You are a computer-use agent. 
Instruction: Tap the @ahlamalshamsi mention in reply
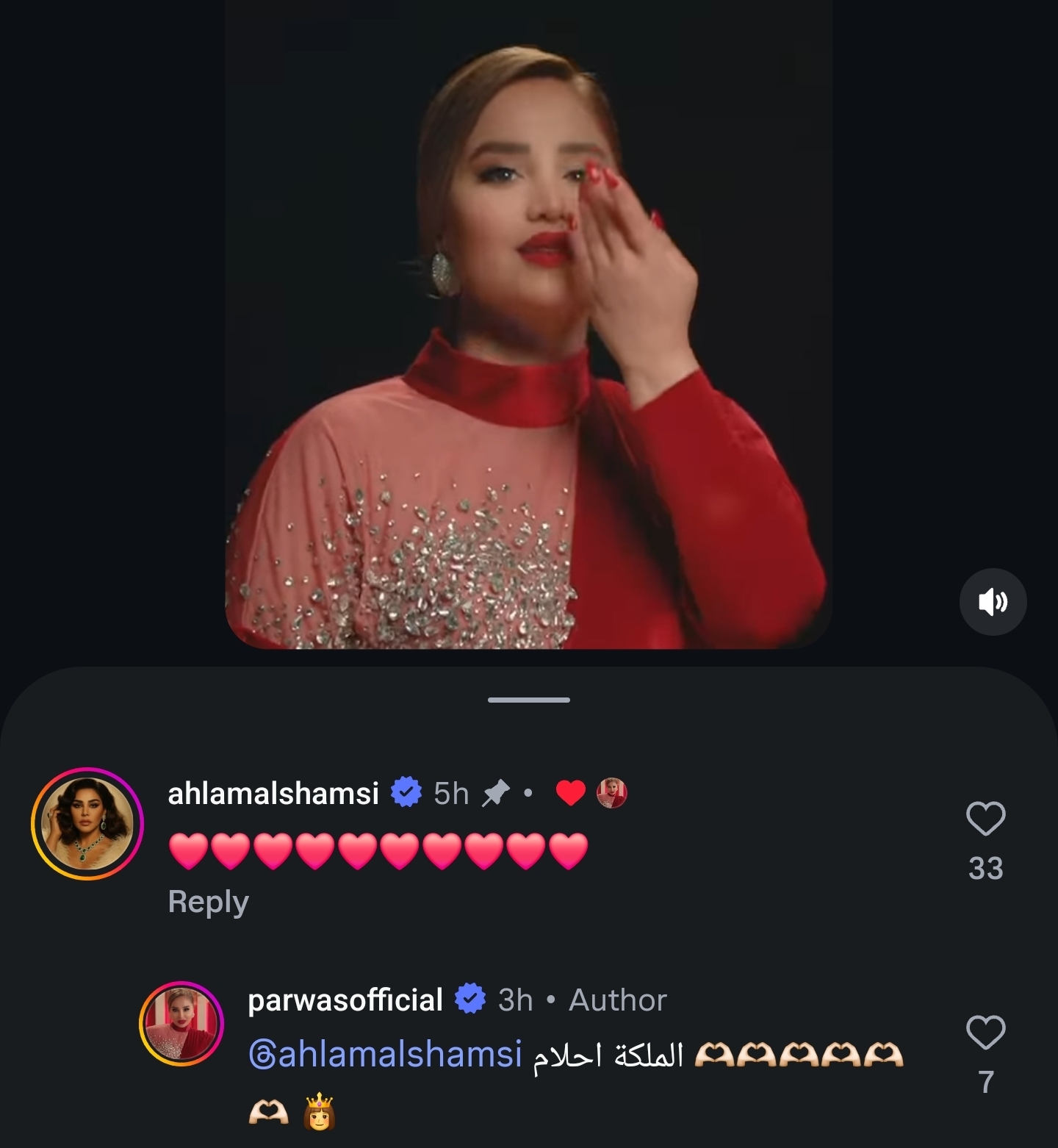coord(386,1055)
